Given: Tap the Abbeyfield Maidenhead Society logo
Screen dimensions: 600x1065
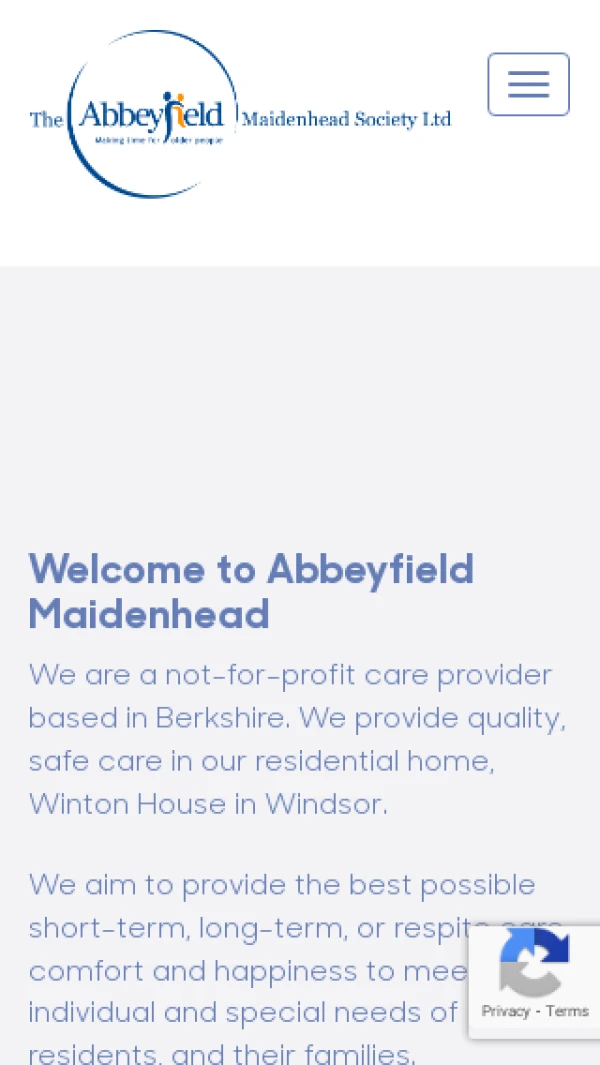Looking at the screenshot, I should (240, 115).
